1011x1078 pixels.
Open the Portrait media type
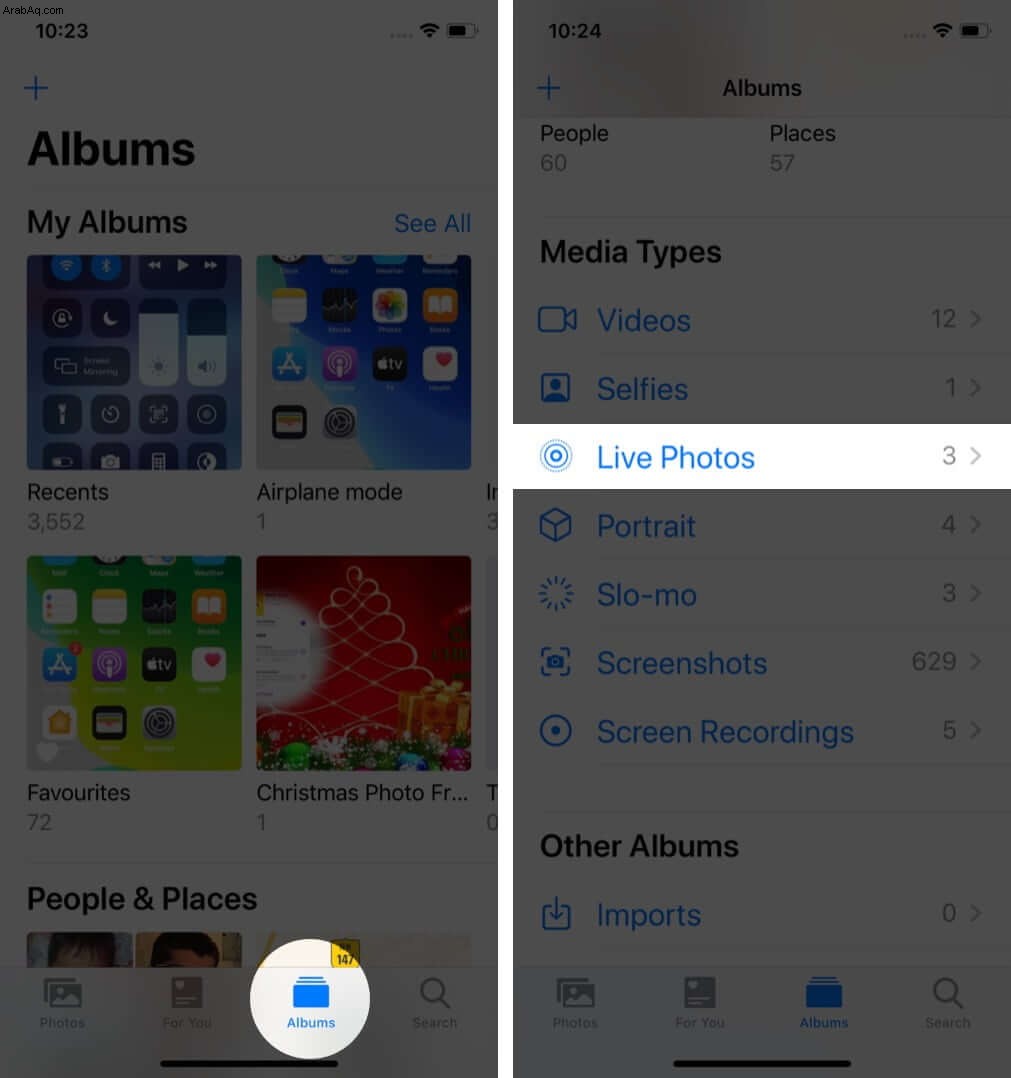tap(760, 525)
